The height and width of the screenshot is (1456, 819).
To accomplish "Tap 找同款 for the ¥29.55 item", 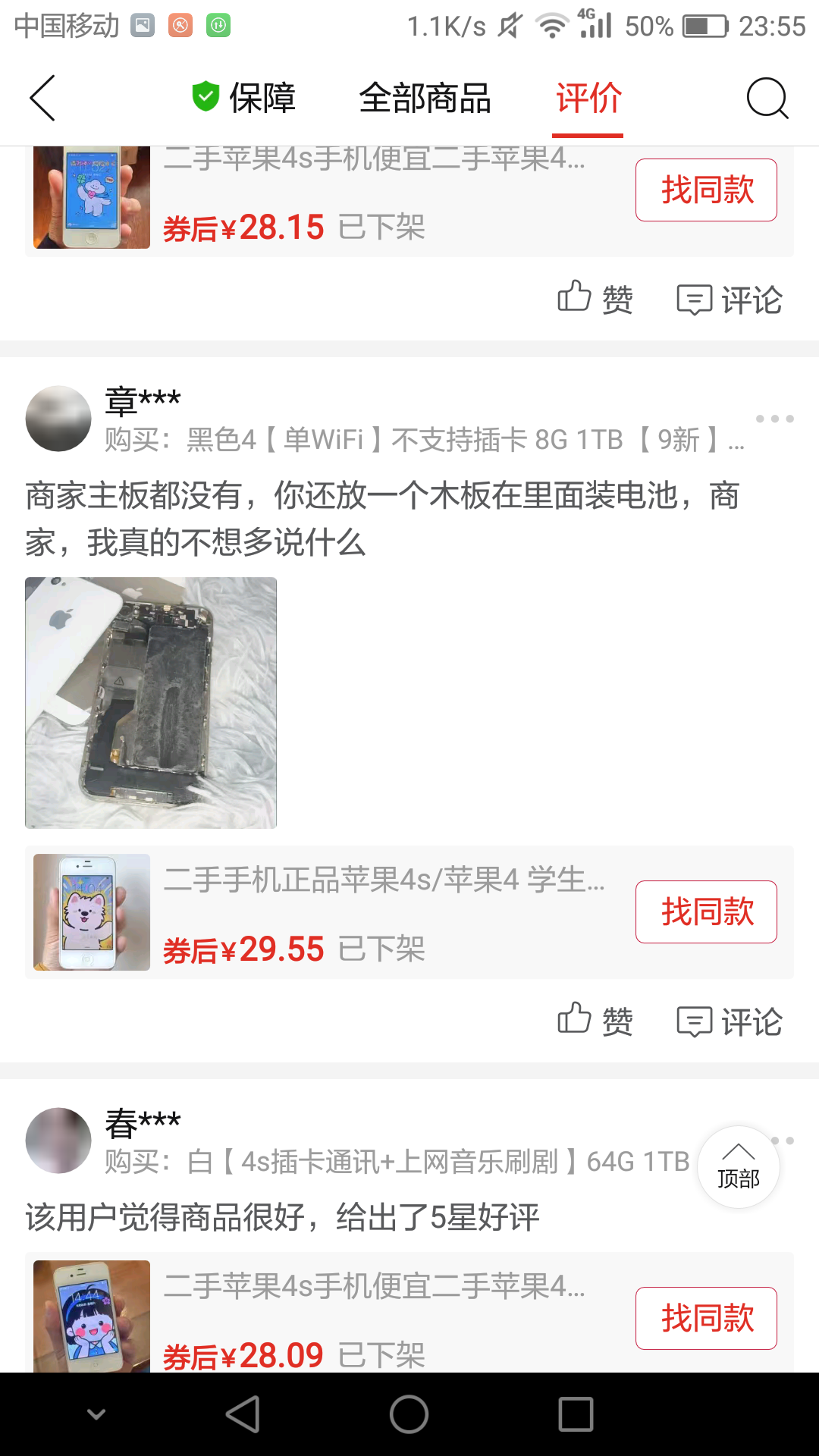I will click(706, 912).
